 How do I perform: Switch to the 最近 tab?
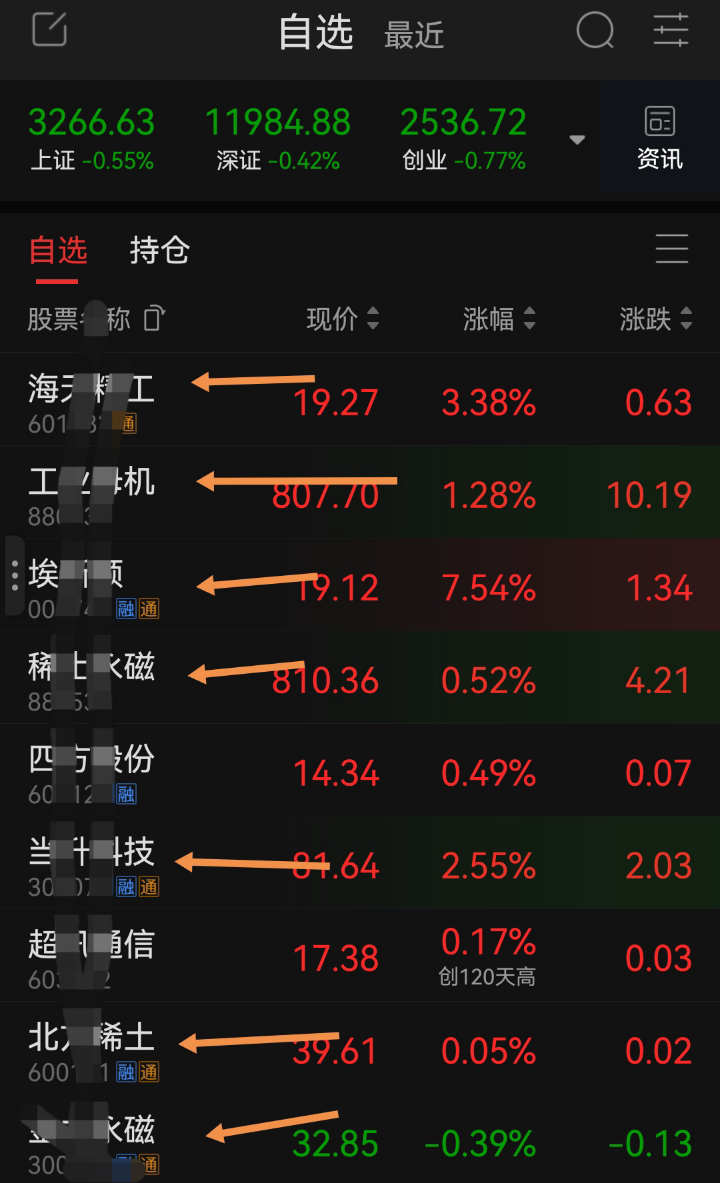coord(414,35)
